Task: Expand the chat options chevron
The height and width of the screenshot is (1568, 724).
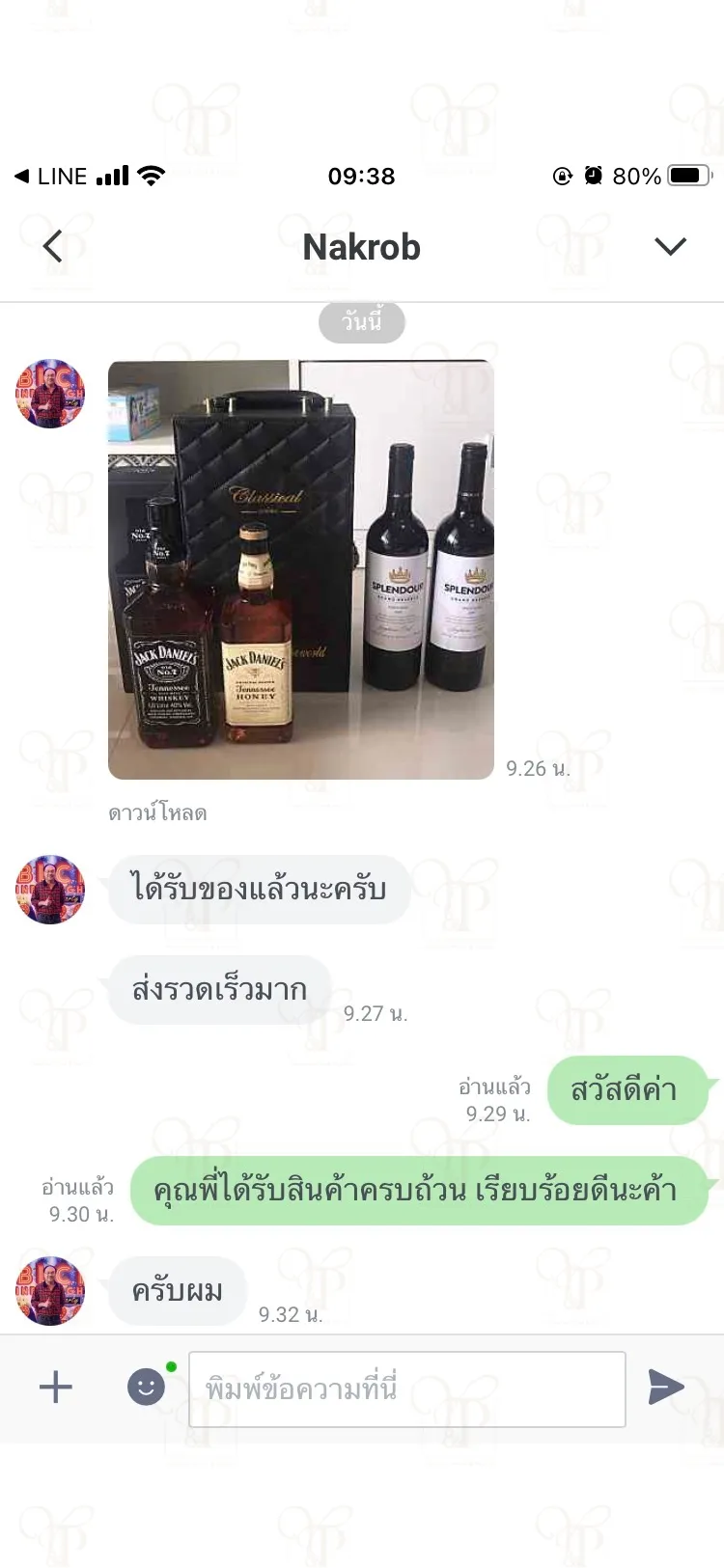Action: 670,247
